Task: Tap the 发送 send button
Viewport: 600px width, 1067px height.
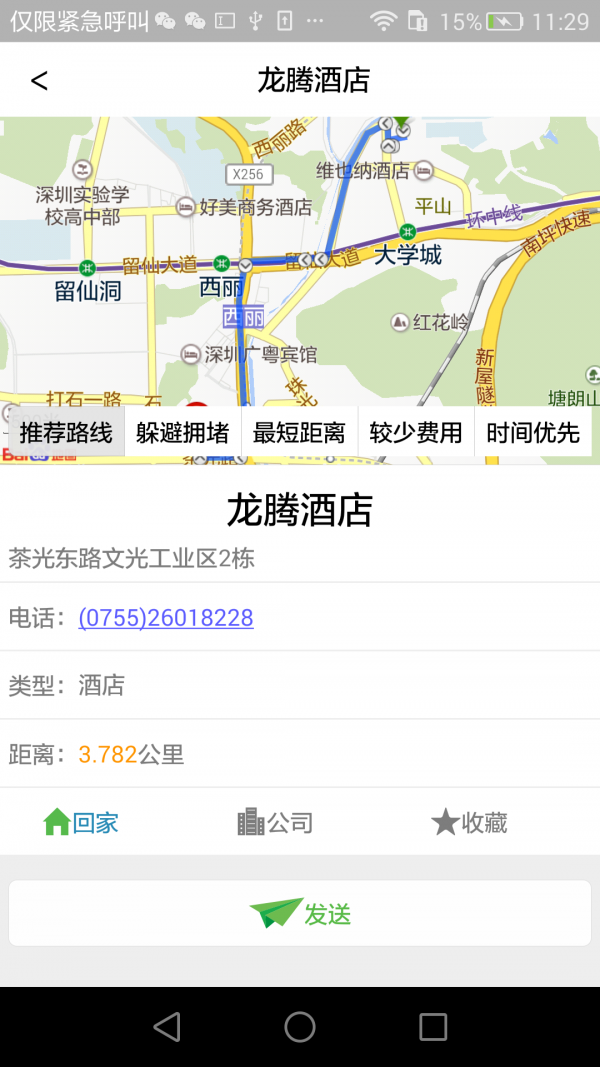Action: [x=300, y=913]
